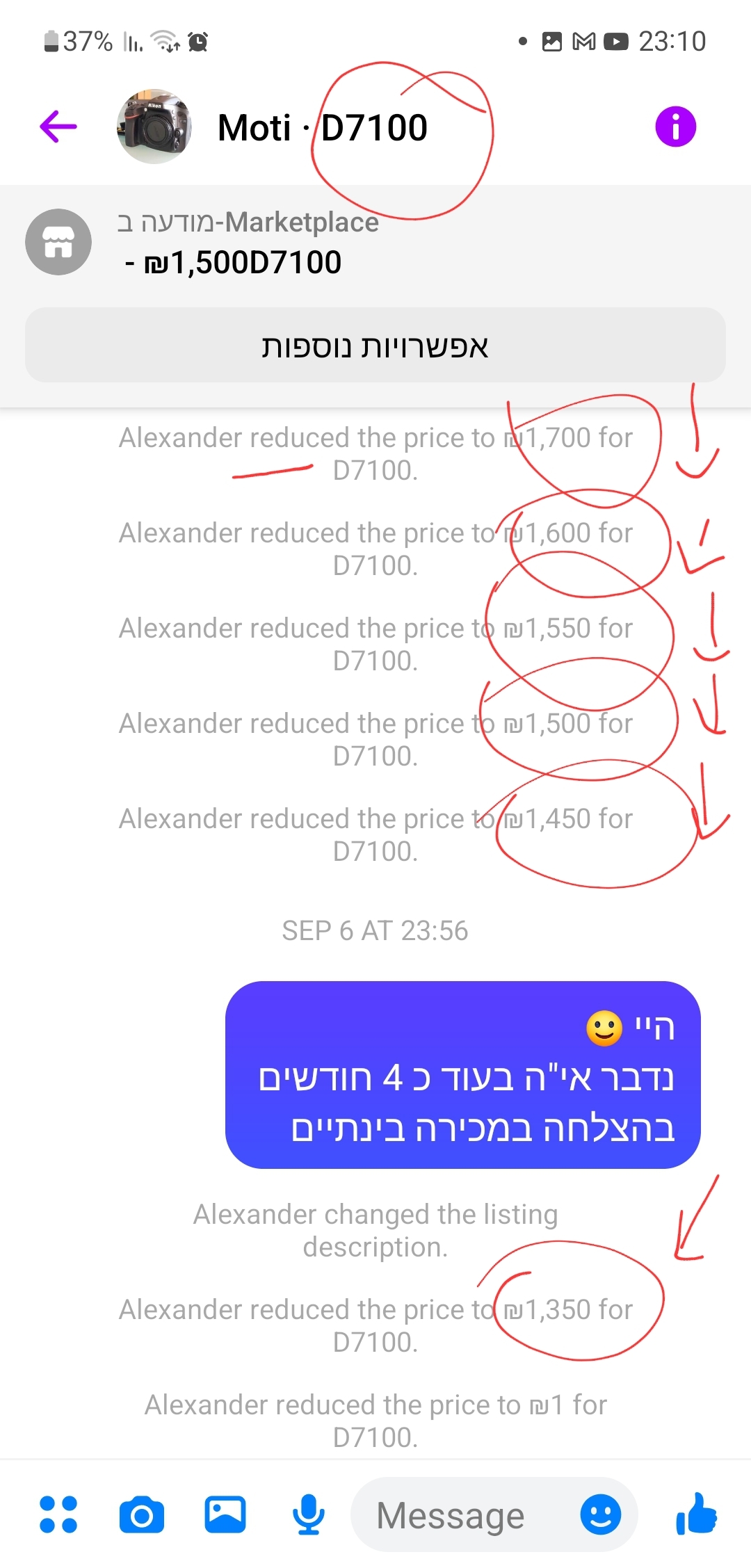
Task: Tap the Message input field
Action: pos(452,1514)
